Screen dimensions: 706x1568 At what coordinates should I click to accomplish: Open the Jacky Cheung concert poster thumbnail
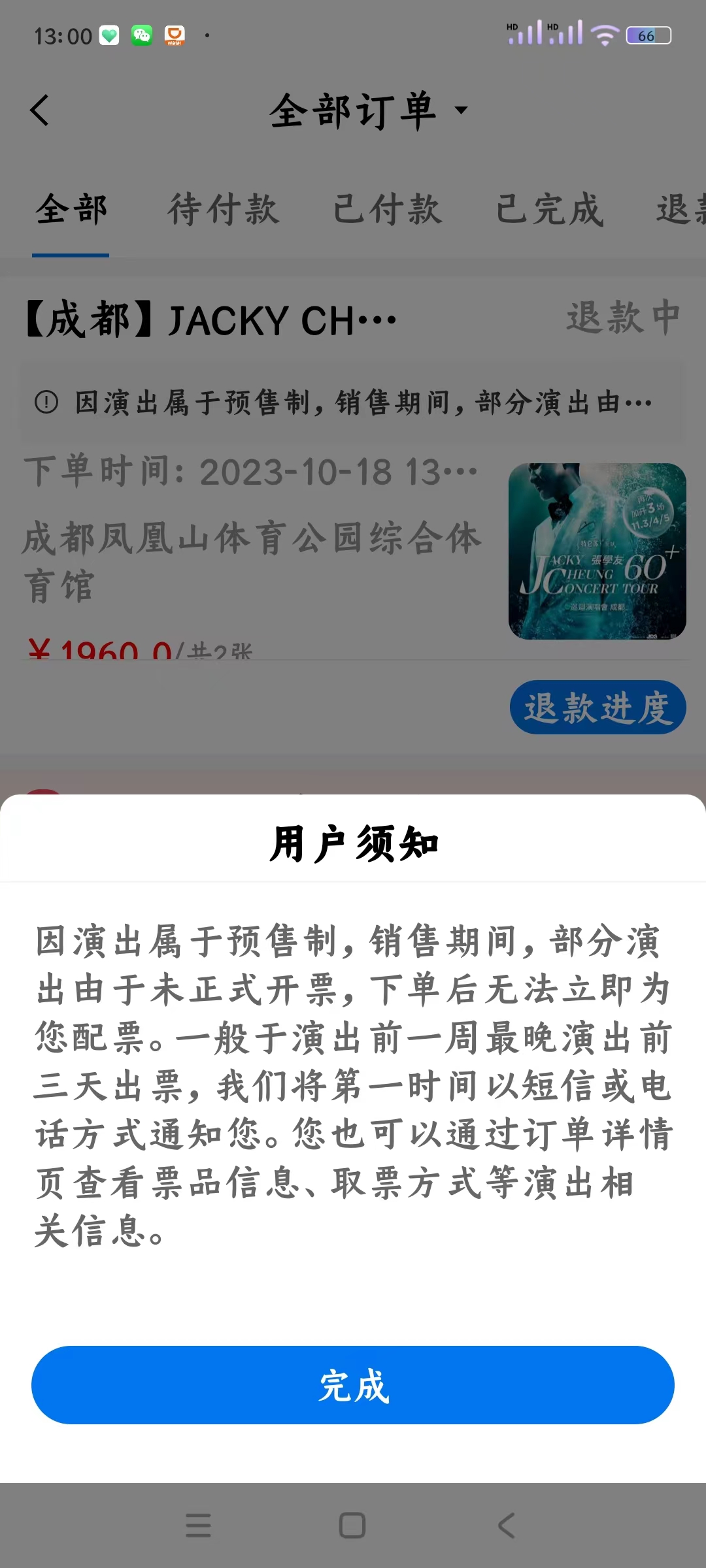pyautogui.click(x=597, y=551)
